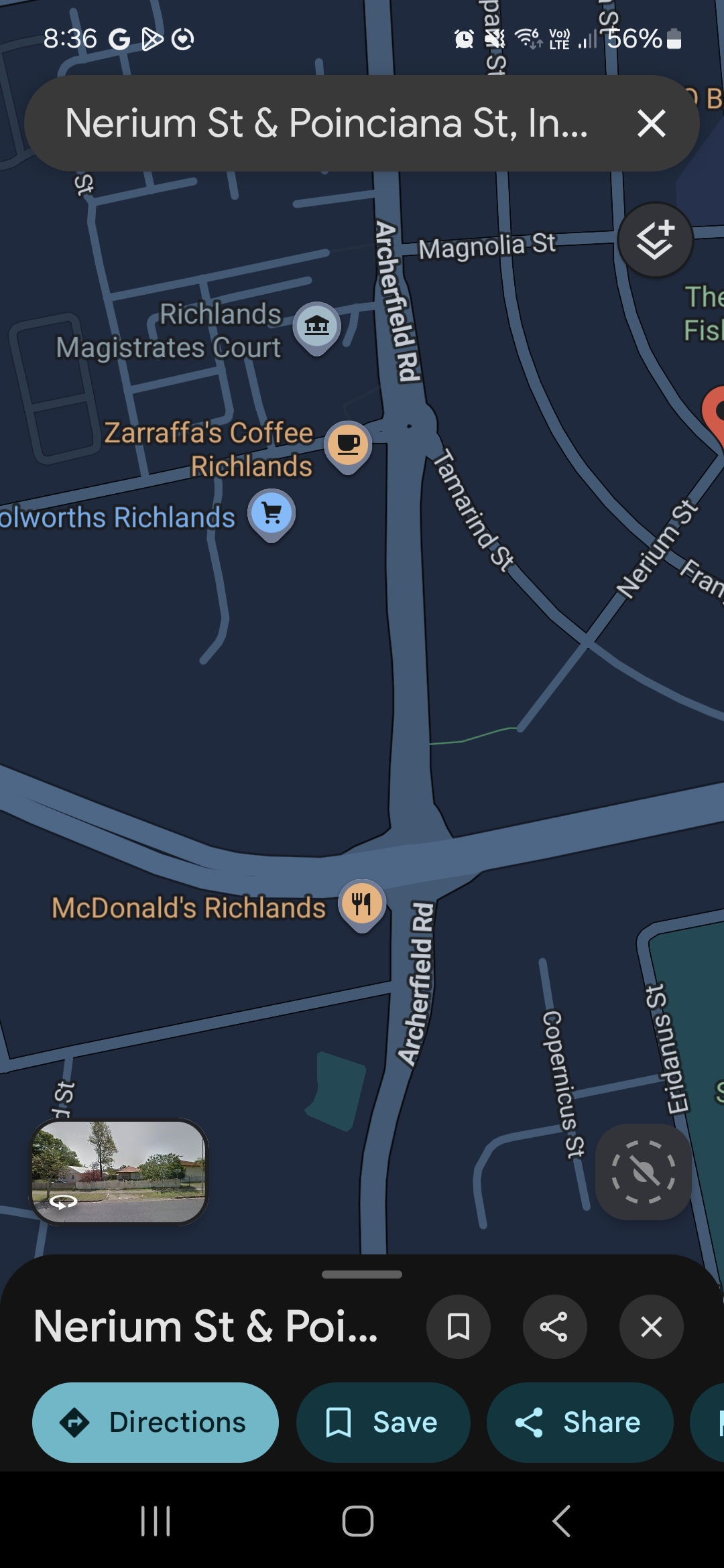Get Directions to Nerium St
Viewport: 724px width, 1568px height.
(156, 1422)
